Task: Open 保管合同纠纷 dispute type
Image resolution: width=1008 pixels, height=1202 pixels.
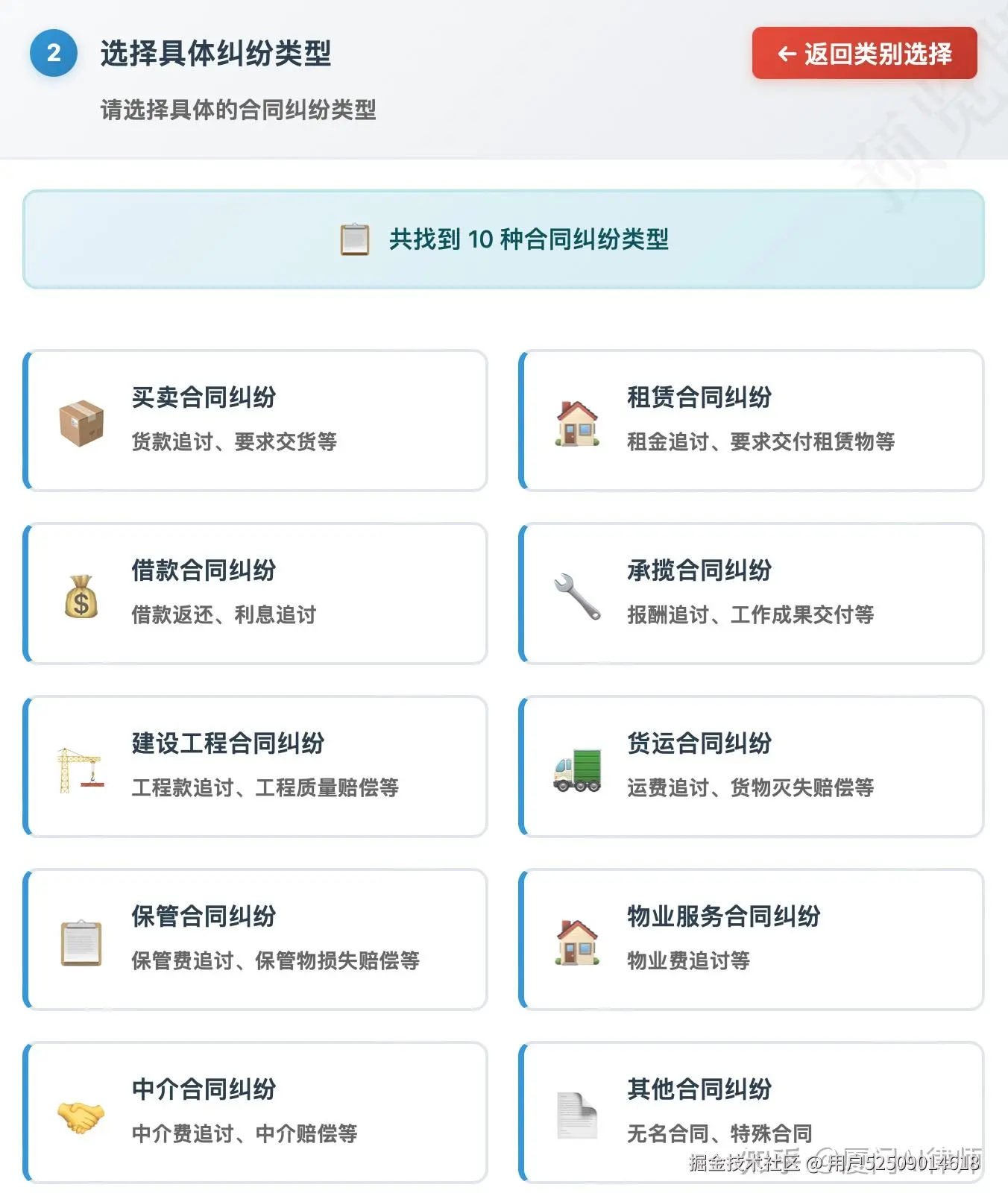Action: click(x=256, y=940)
